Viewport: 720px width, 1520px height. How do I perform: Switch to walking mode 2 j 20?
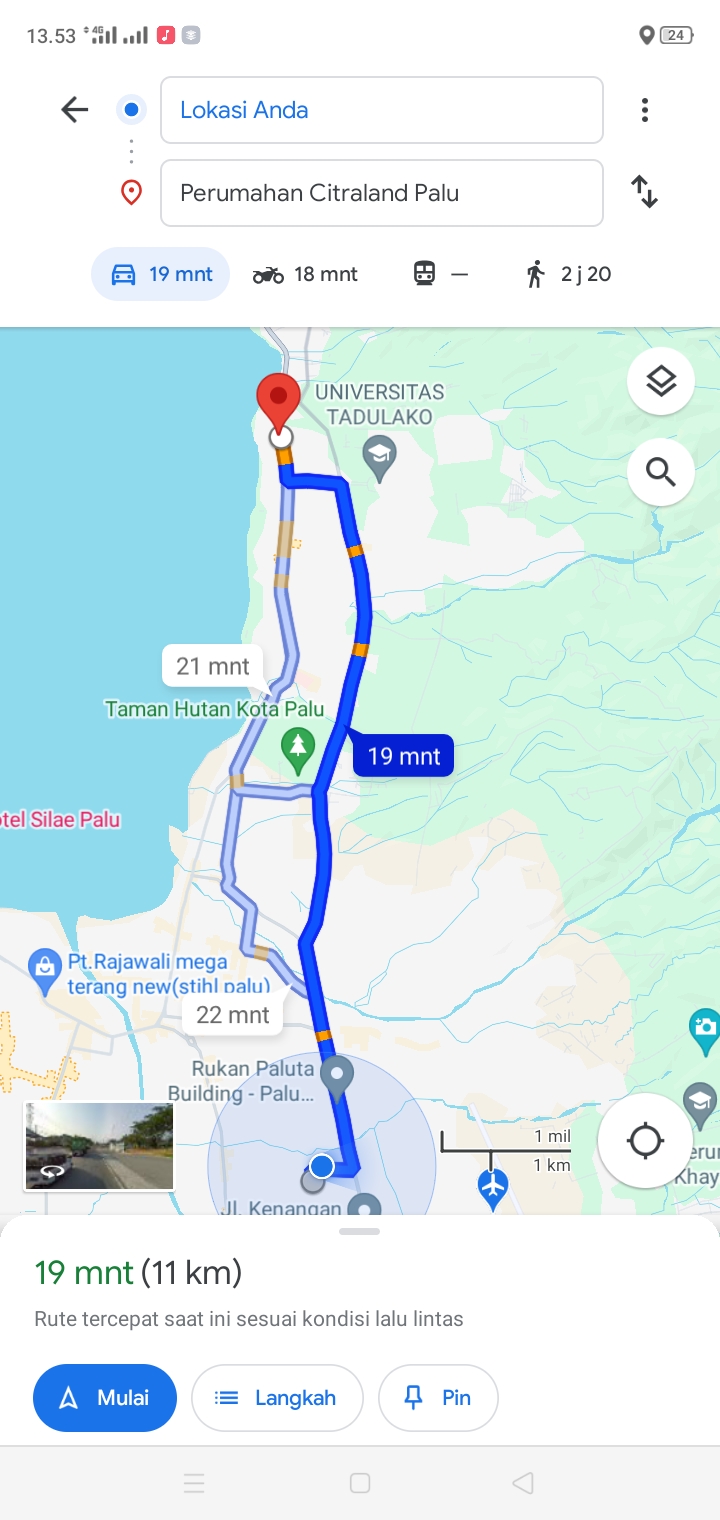[x=568, y=274]
